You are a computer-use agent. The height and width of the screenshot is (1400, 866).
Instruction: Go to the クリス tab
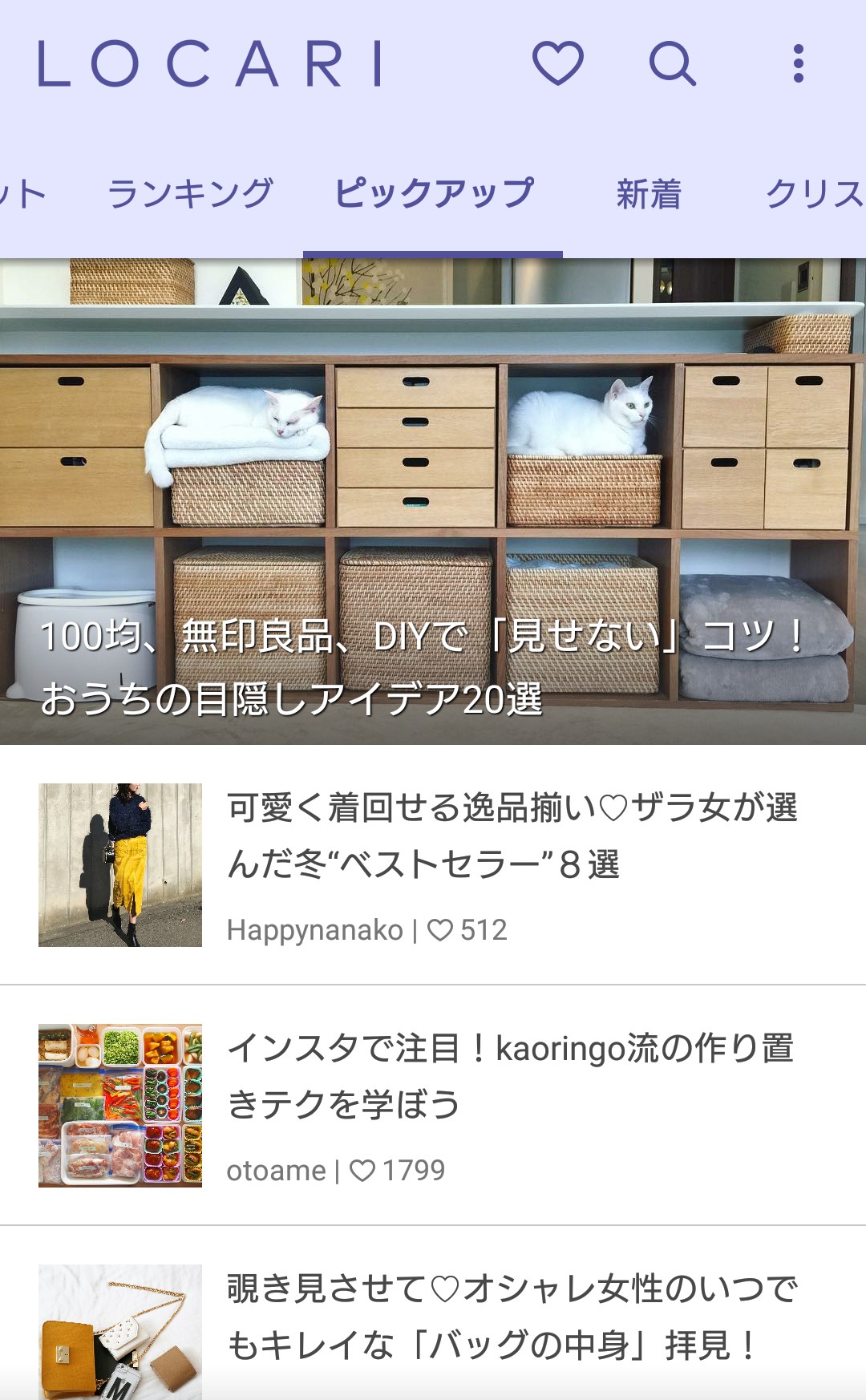point(814,193)
